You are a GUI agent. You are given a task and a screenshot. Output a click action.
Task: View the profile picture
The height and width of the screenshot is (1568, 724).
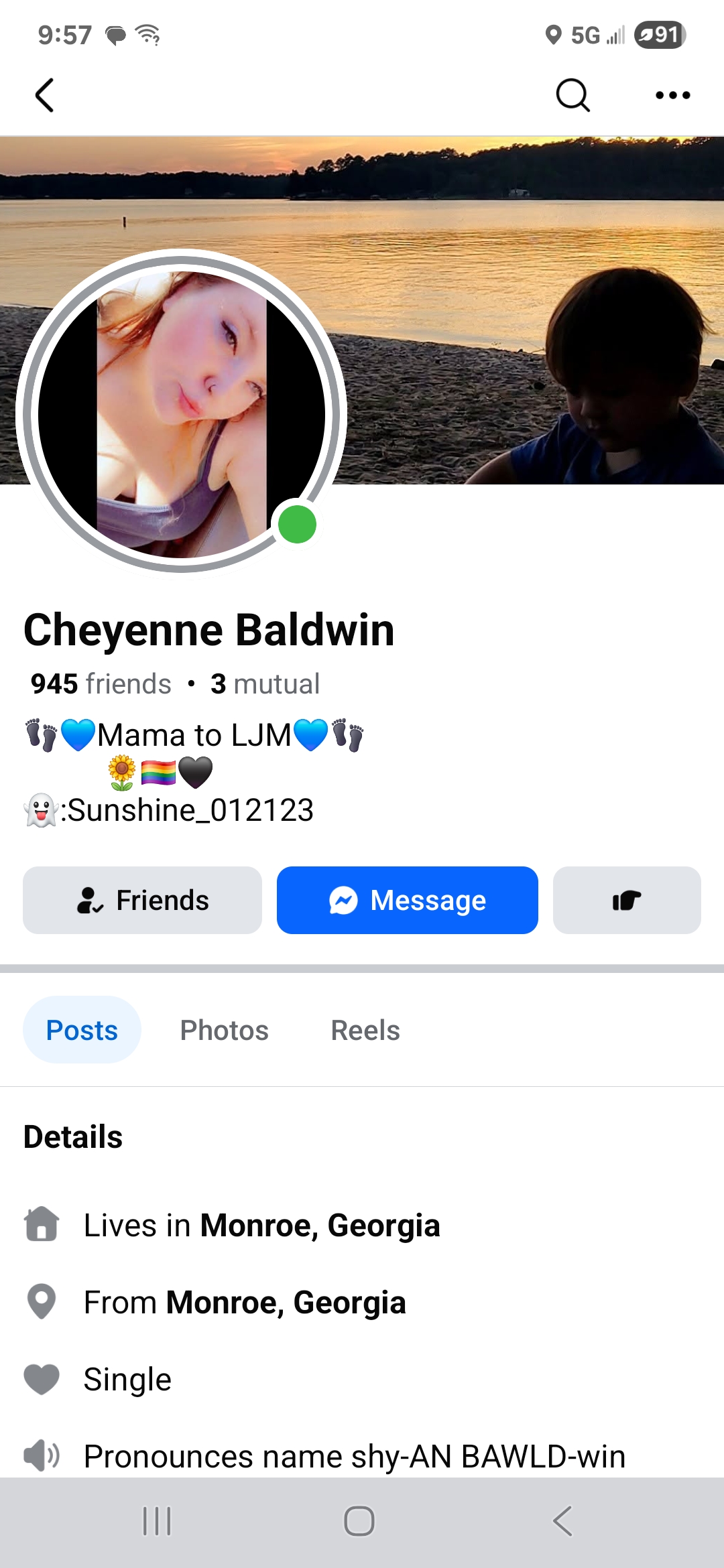[181, 412]
